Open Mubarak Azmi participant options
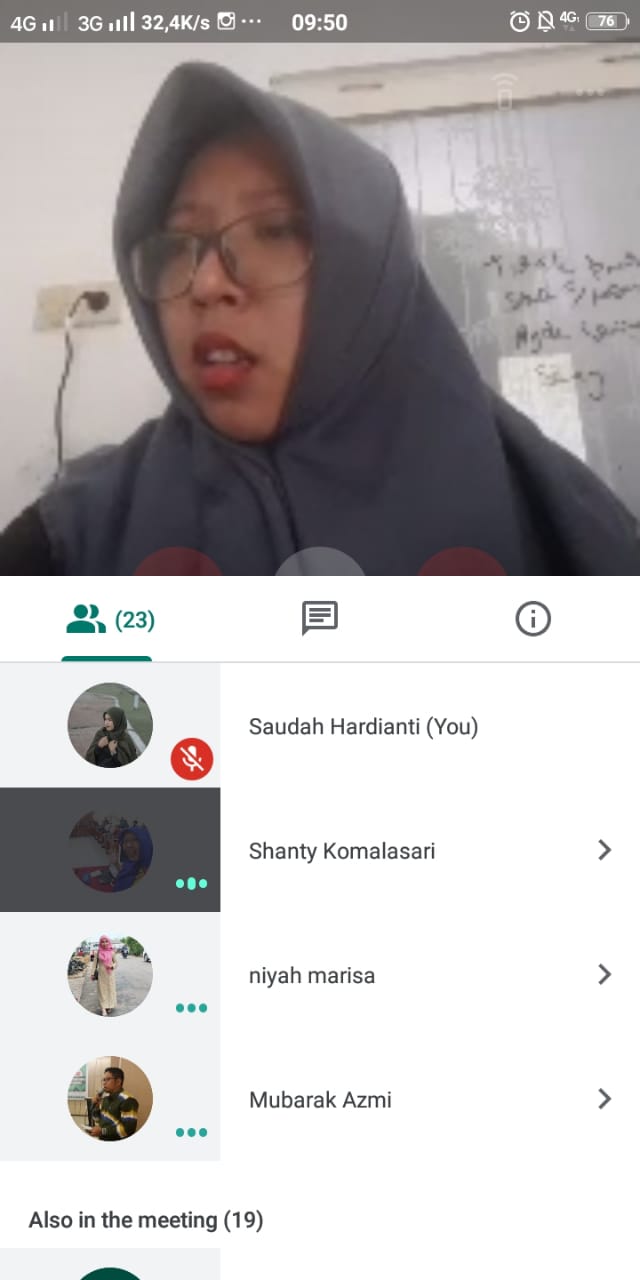 (x=604, y=1099)
